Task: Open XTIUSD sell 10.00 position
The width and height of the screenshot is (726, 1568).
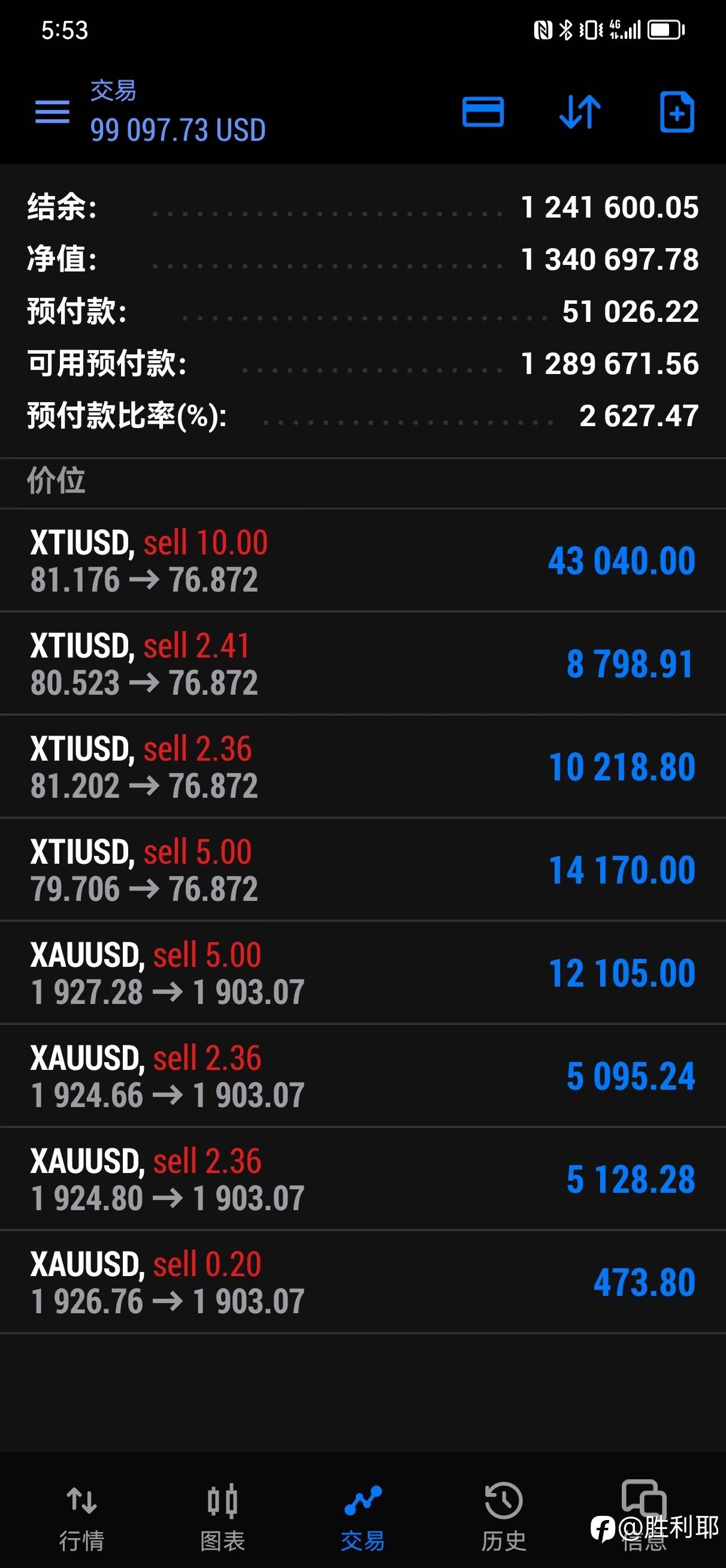Action: coord(362,560)
